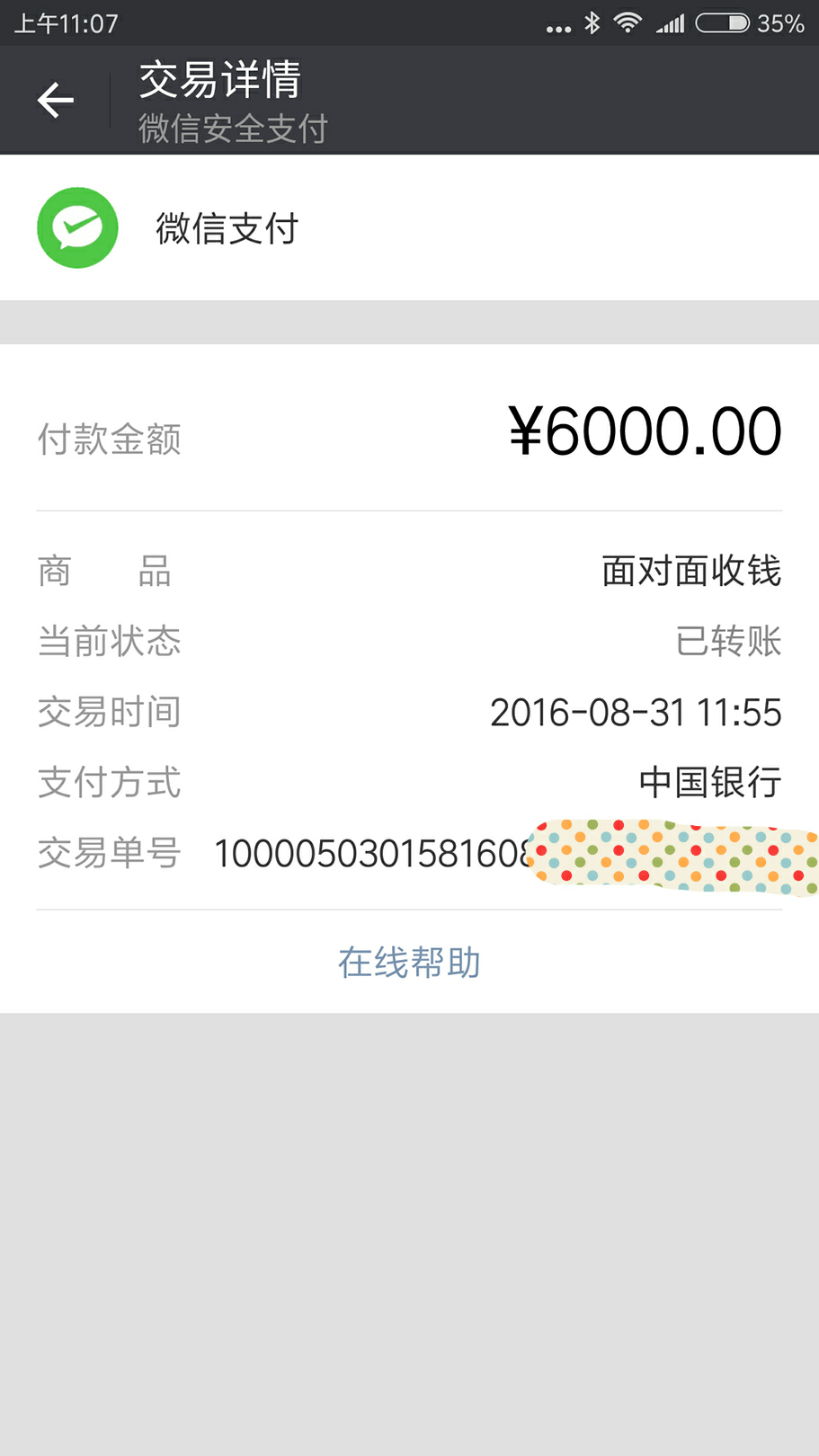
Task: Tap the 支付方式 row to expand details
Action: tap(109, 782)
